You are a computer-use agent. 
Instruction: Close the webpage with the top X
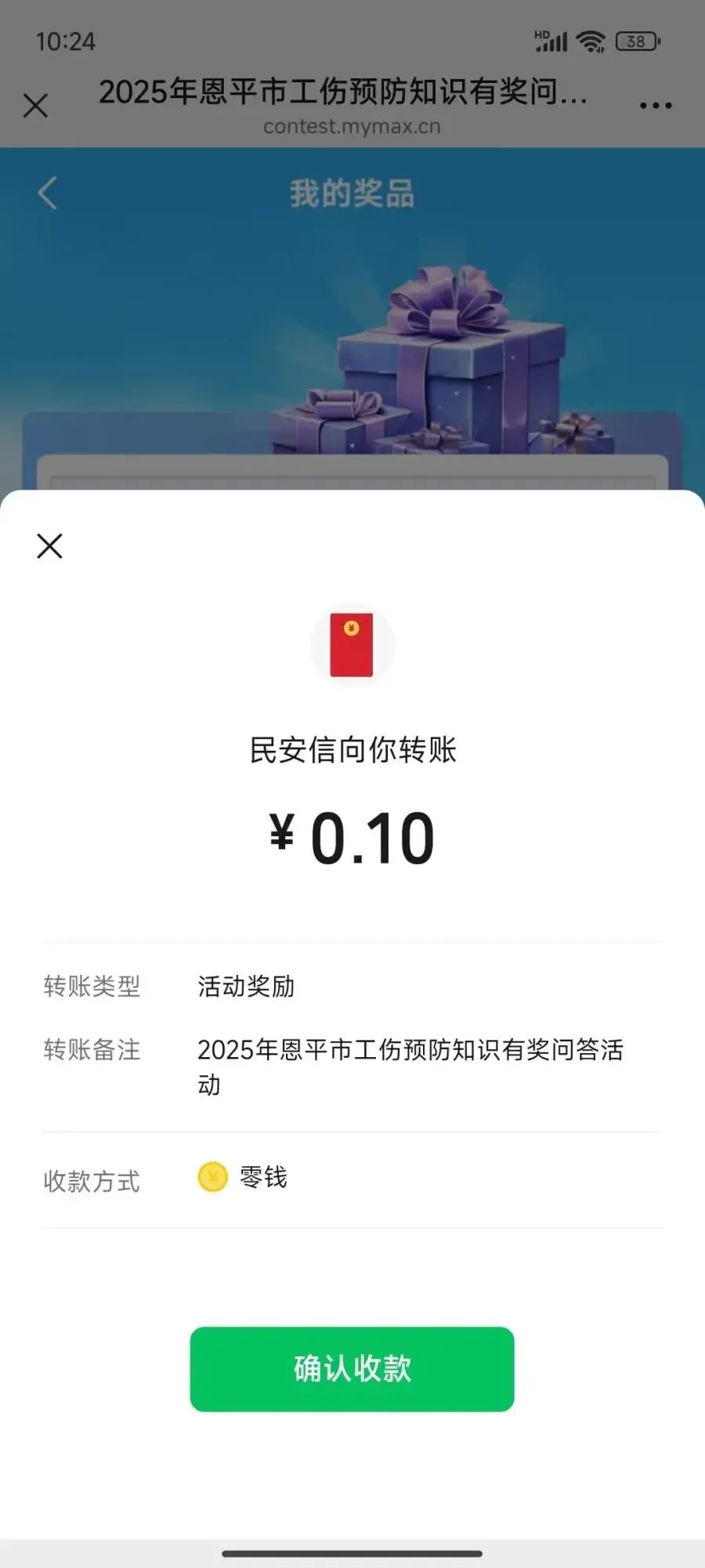pyautogui.click(x=35, y=104)
